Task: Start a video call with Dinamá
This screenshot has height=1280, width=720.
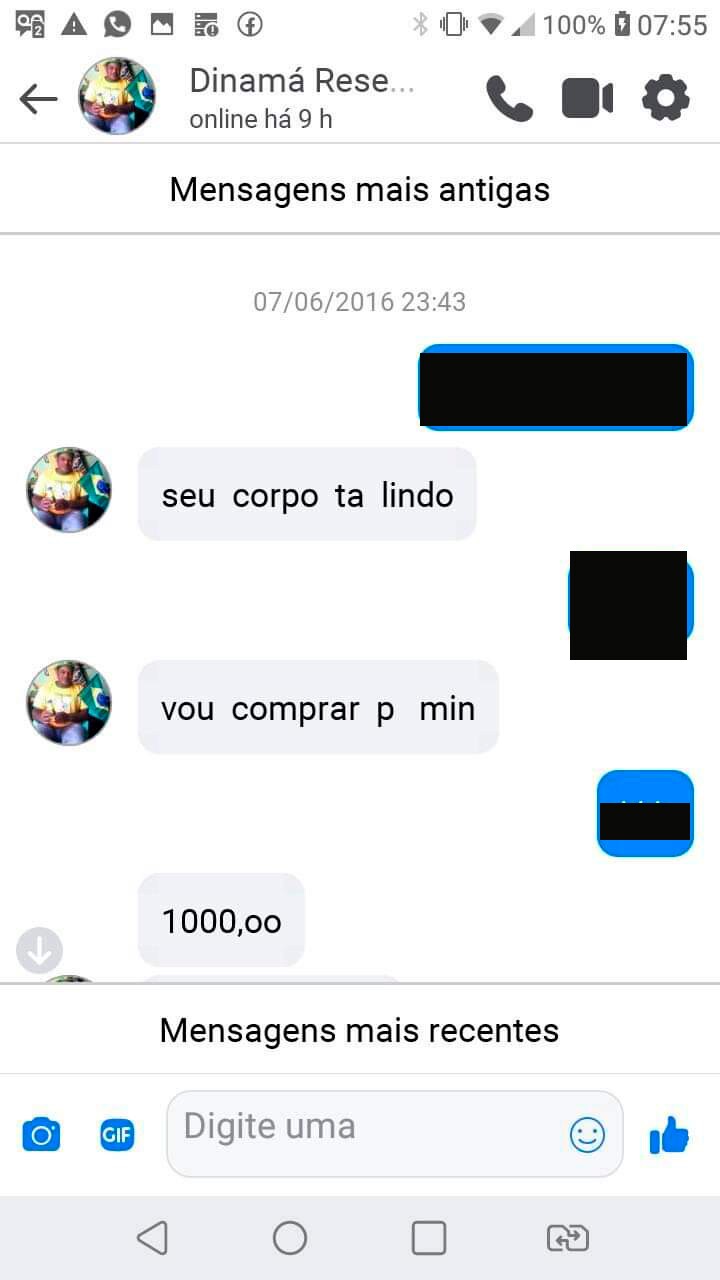Action: coord(587,98)
